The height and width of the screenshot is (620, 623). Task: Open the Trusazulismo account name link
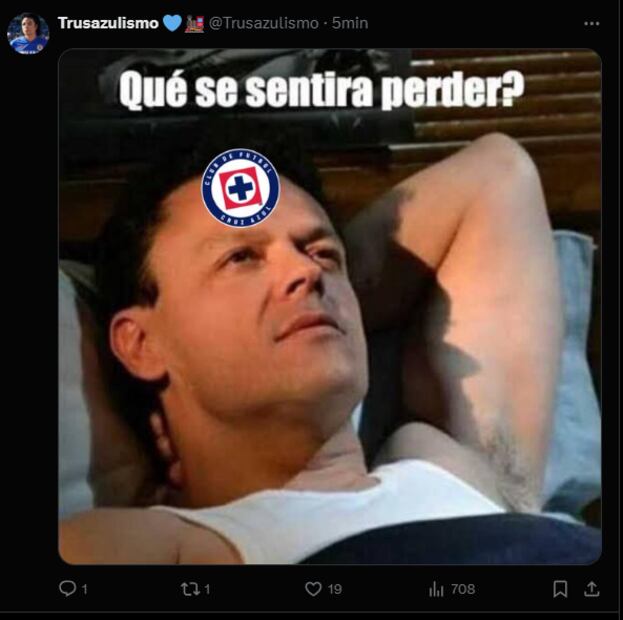107,22
